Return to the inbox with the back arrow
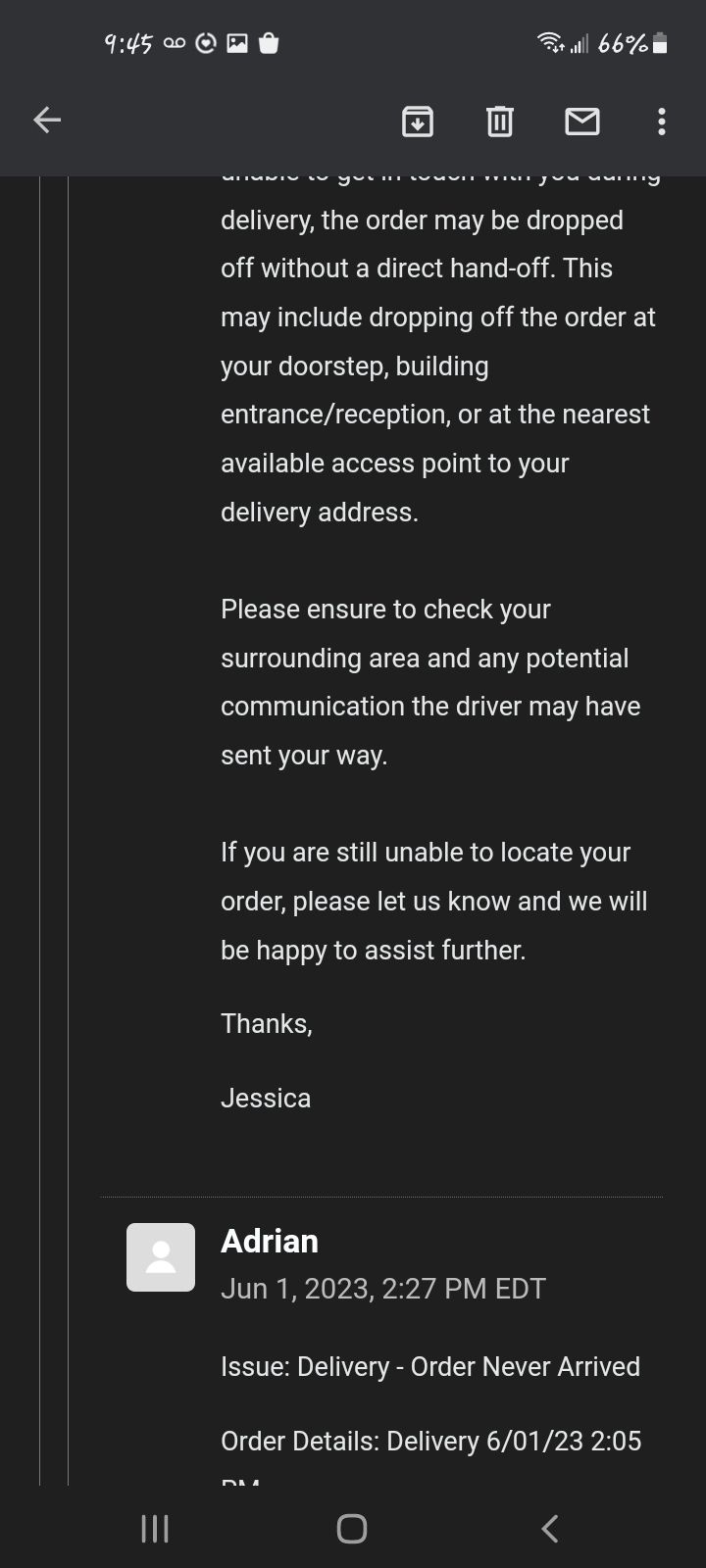Image resolution: width=706 pixels, height=1568 pixels. [x=46, y=120]
